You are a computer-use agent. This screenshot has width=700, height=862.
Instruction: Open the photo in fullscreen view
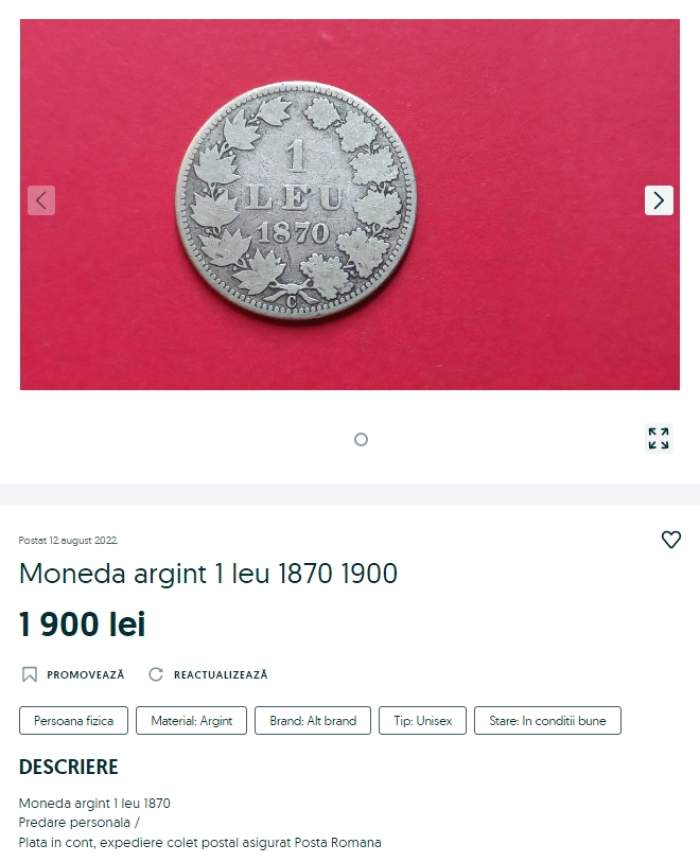(x=658, y=438)
